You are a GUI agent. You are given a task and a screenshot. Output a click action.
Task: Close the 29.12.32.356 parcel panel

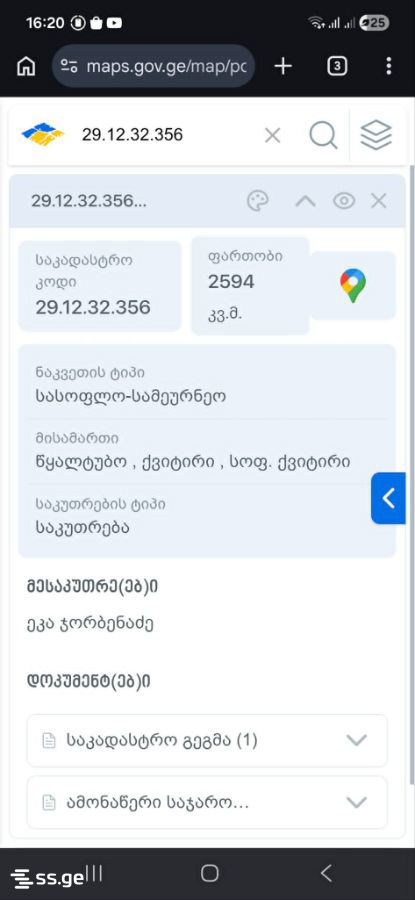[378, 201]
